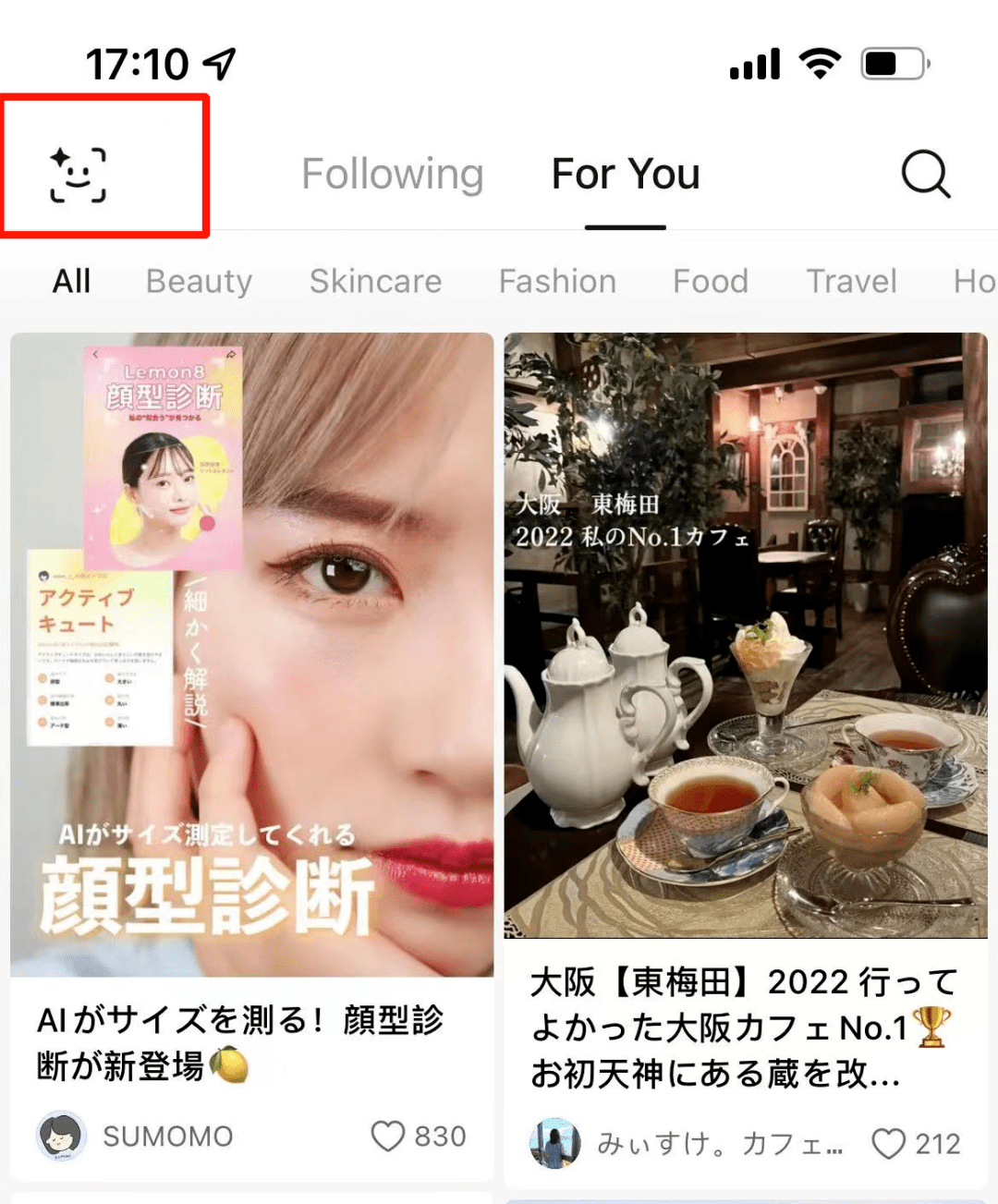The height and width of the screenshot is (1204, 998).
Task: Open the 顔型診断 face diagnosis post
Action: pyautogui.click(x=251, y=654)
